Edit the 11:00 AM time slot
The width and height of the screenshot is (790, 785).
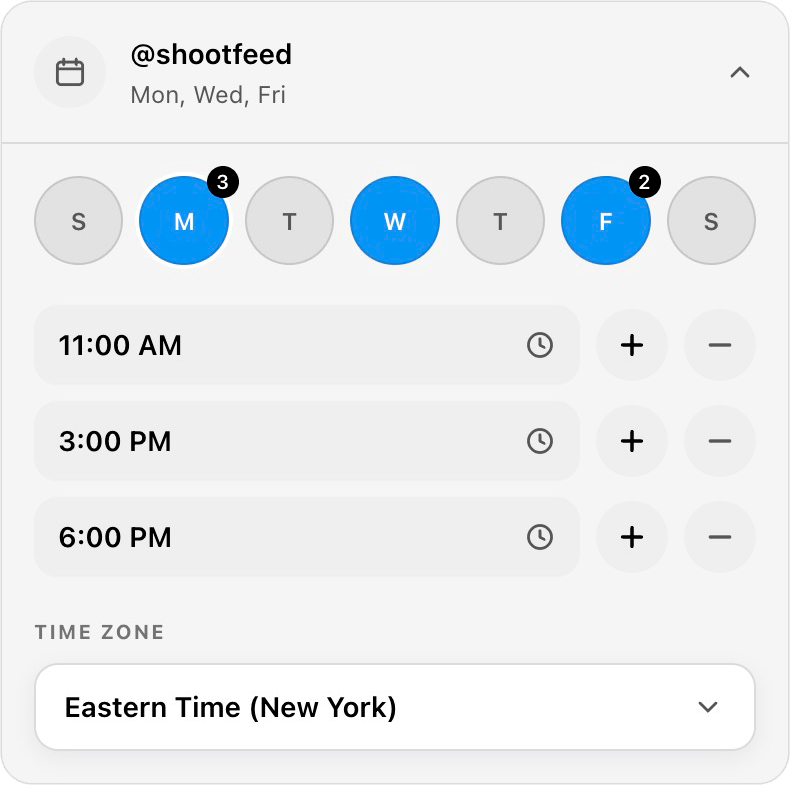307,345
